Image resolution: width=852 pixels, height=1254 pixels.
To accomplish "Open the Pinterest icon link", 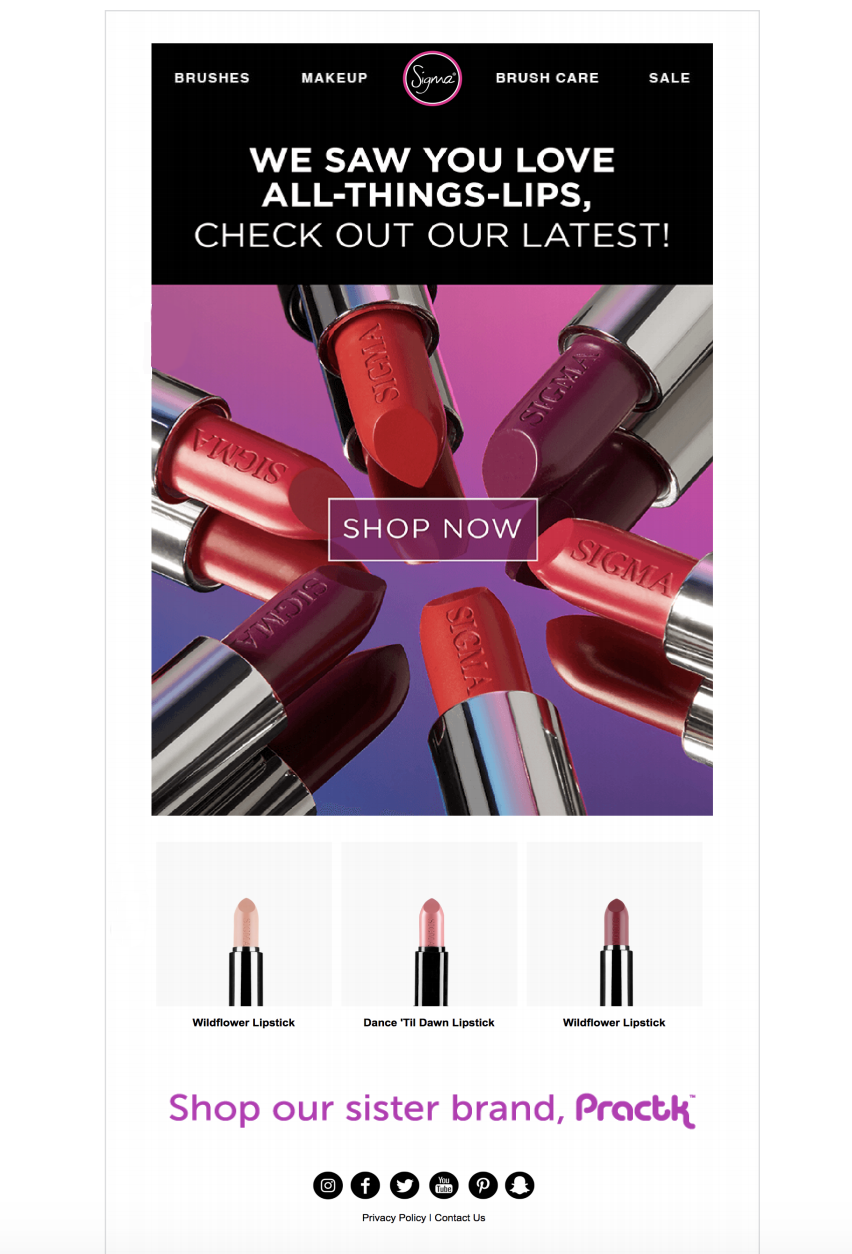I will (x=482, y=1186).
